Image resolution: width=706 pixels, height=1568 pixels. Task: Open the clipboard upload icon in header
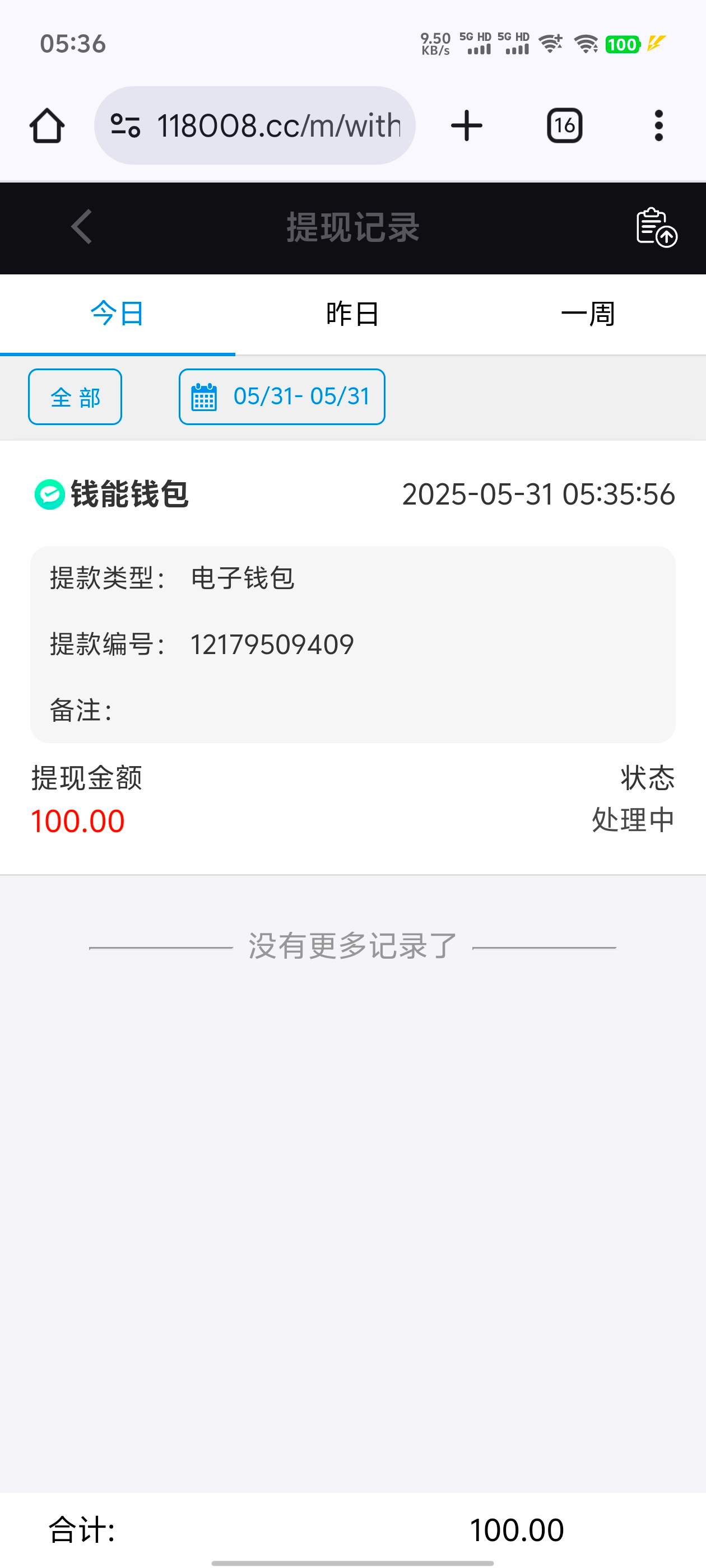(656, 228)
